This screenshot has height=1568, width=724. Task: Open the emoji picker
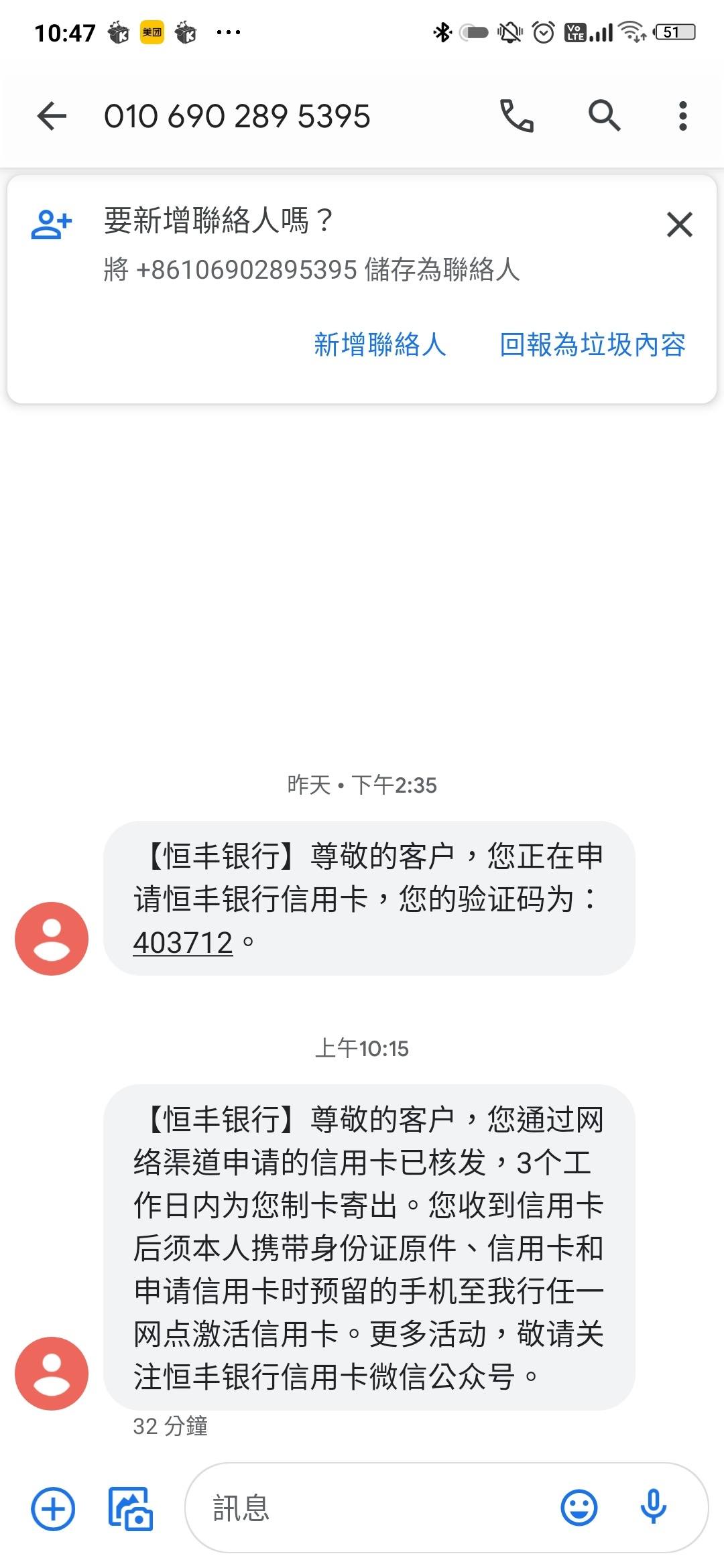[579, 1508]
